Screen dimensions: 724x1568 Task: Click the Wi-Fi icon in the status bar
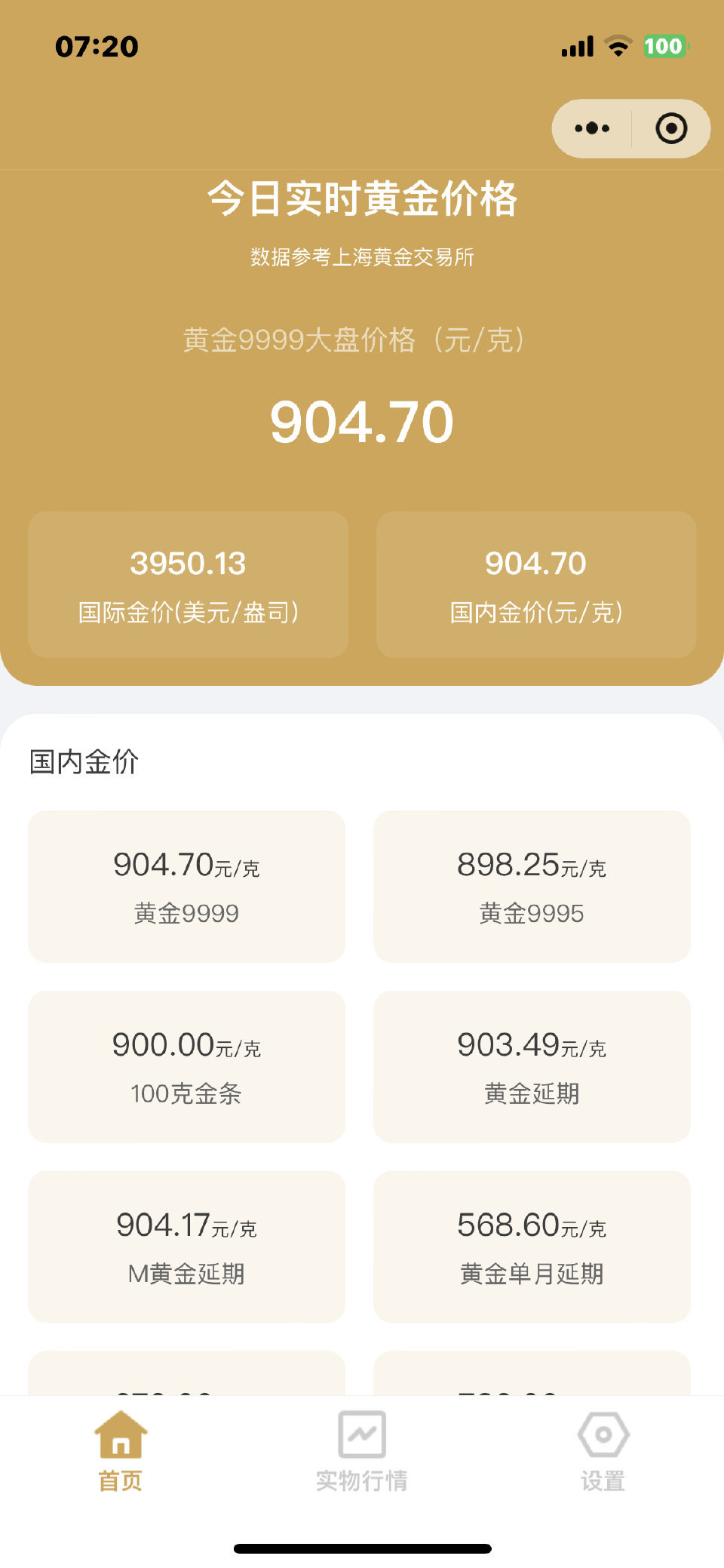pyautogui.click(x=618, y=47)
